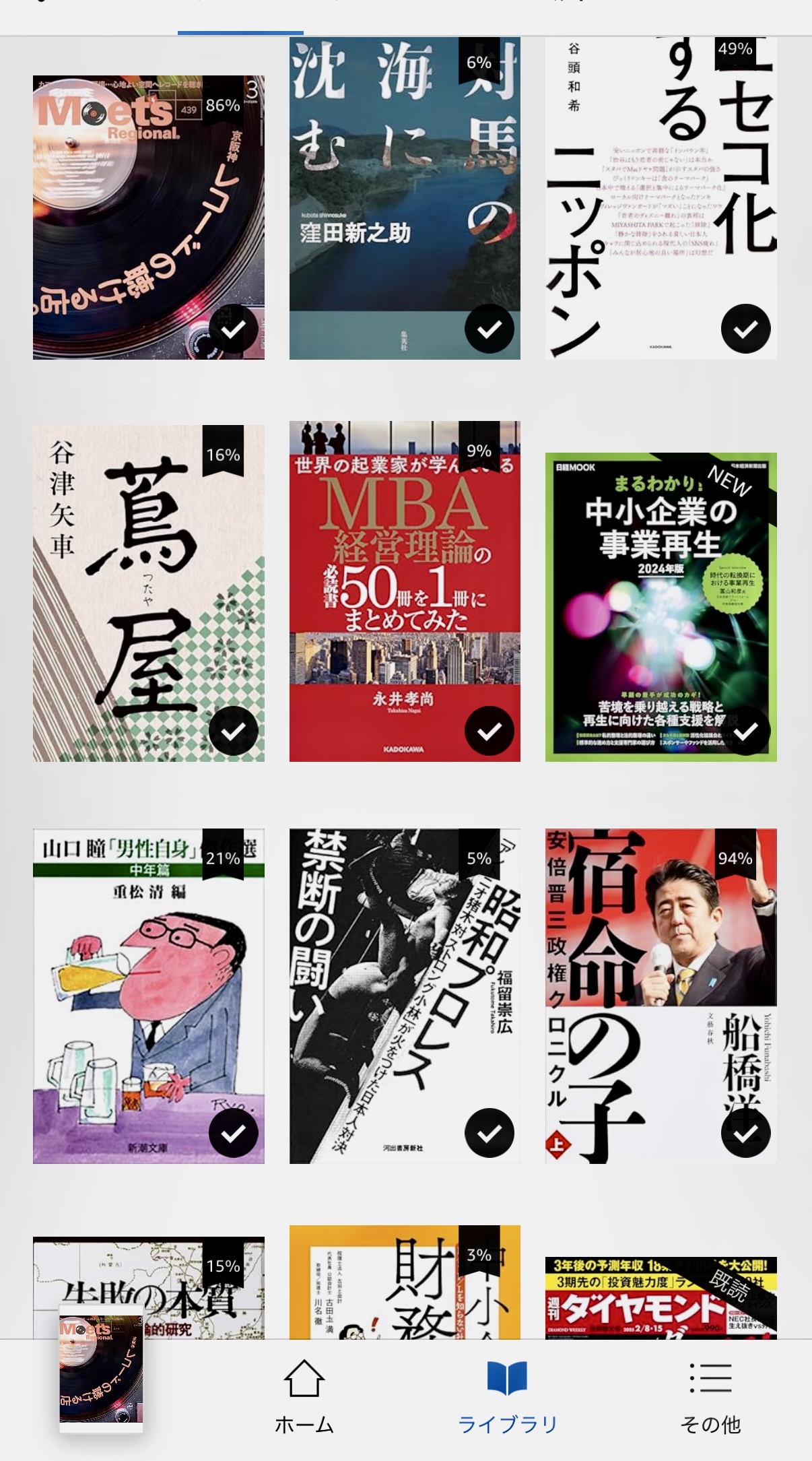Open ニセコ化するニッポン book

(660, 198)
